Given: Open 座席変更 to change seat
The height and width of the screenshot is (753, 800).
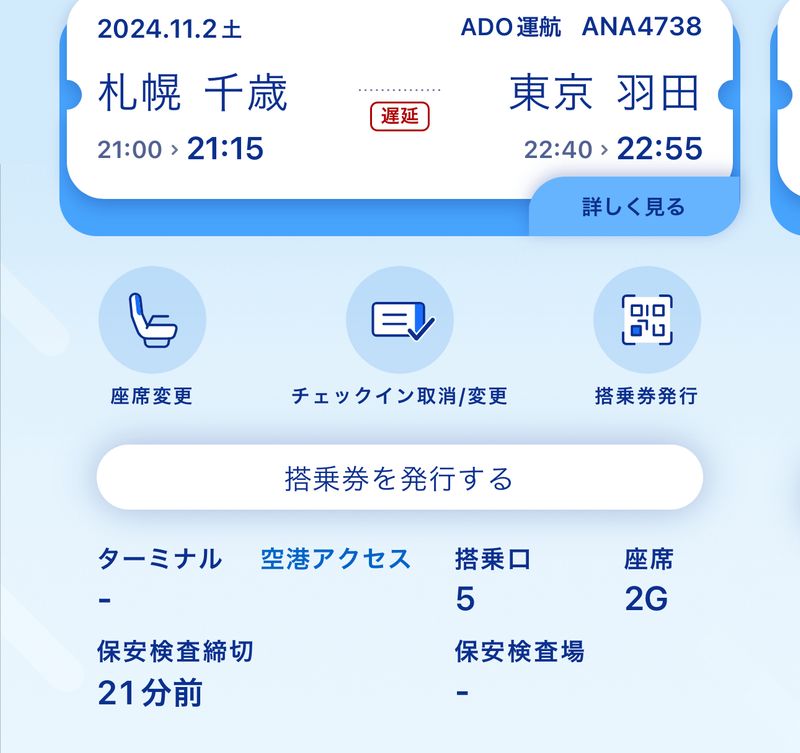Looking at the screenshot, I should 152,321.
